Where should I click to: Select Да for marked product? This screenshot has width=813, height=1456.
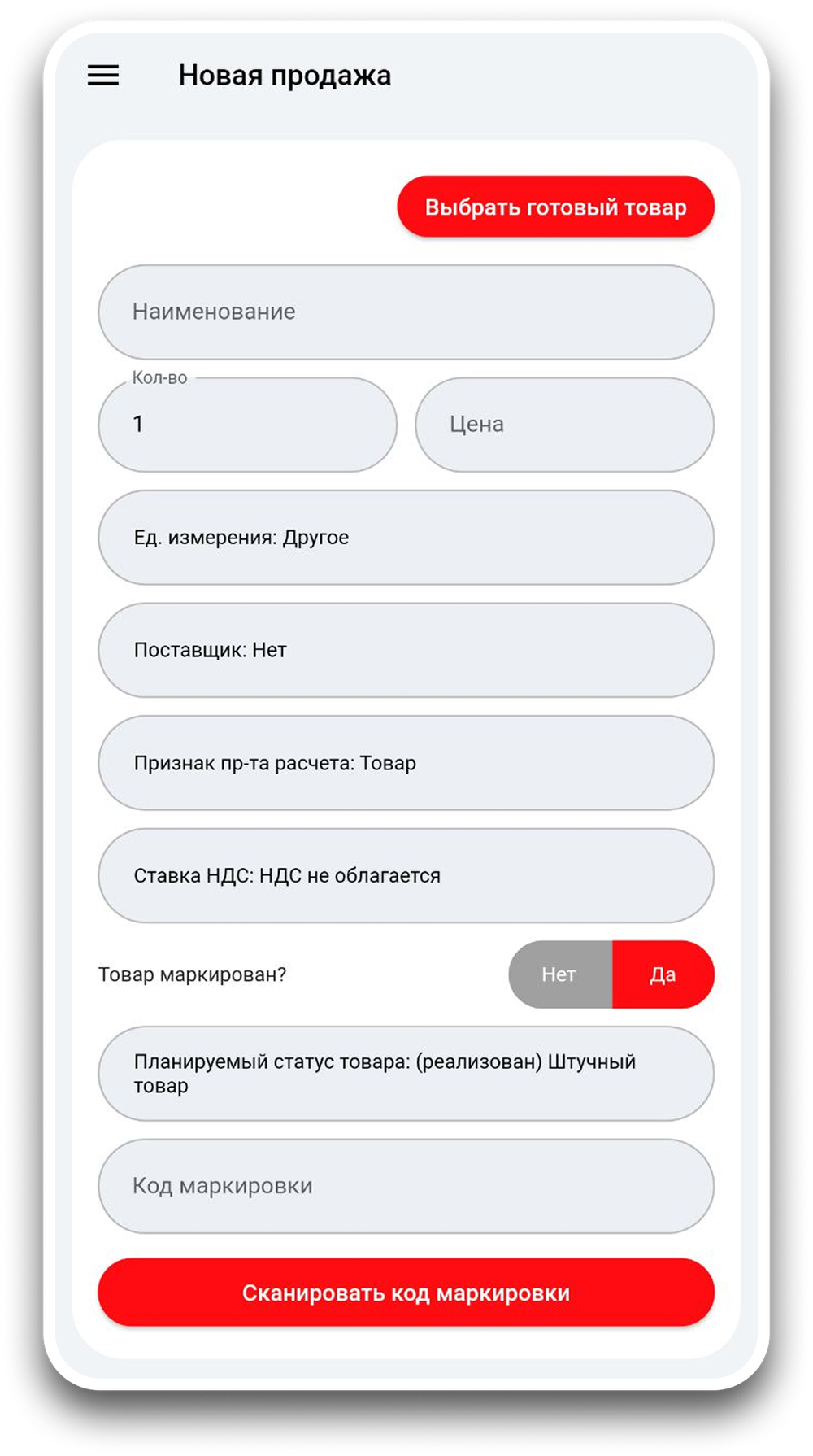[663, 974]
